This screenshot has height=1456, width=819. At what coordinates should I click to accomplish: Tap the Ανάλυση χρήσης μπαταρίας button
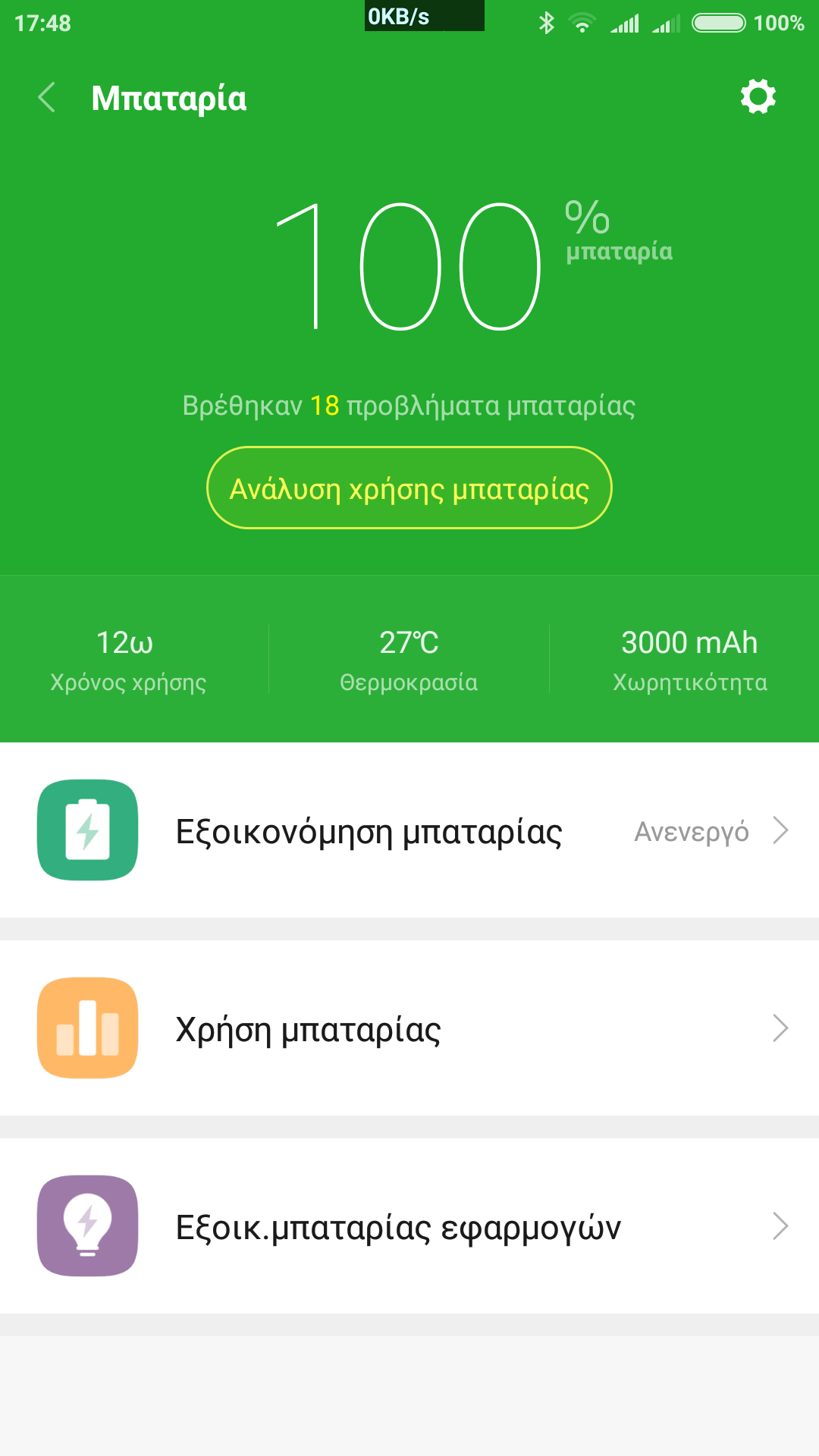point(409,488)
